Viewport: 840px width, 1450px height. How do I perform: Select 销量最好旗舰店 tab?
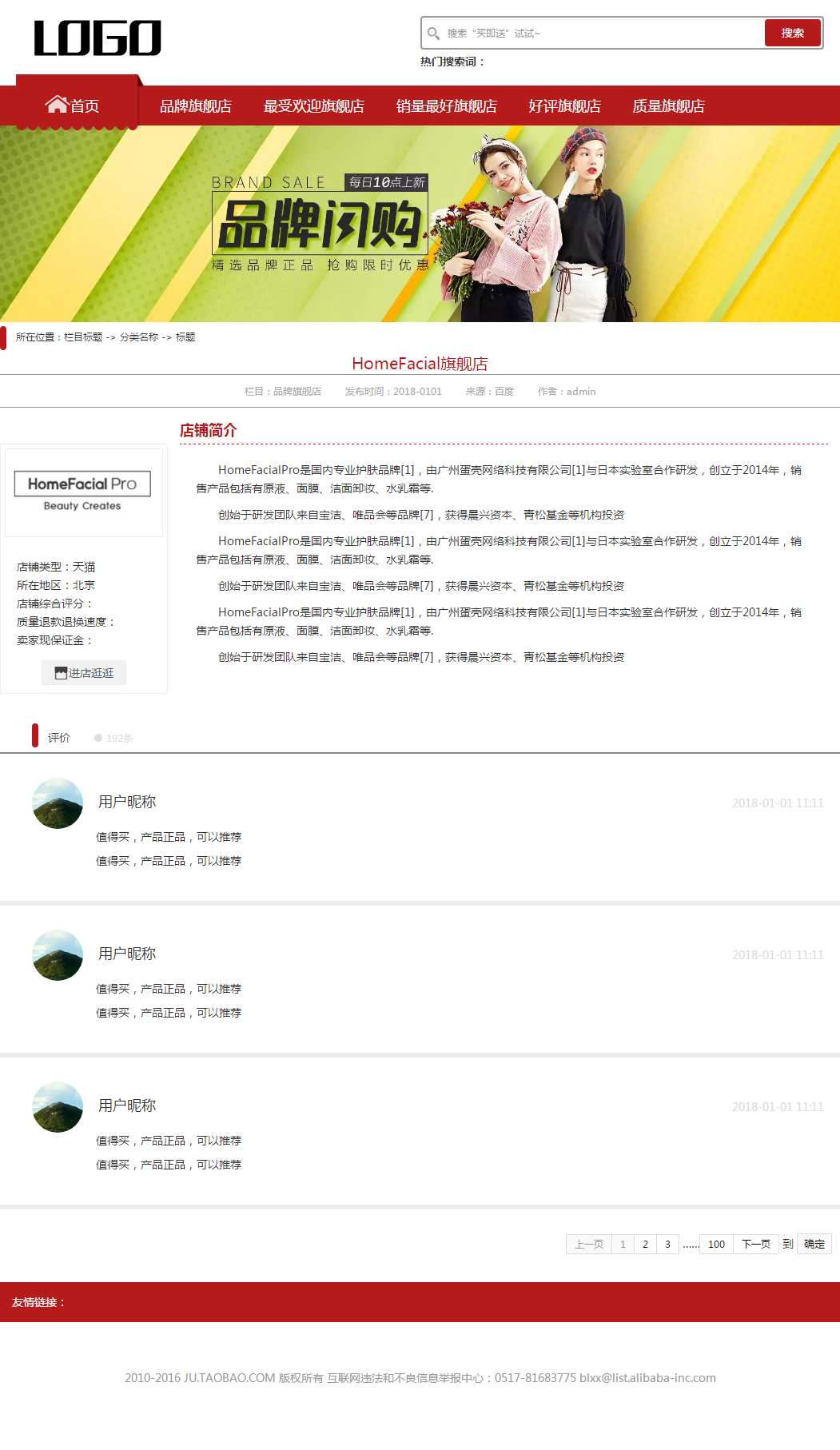(447, 106)
